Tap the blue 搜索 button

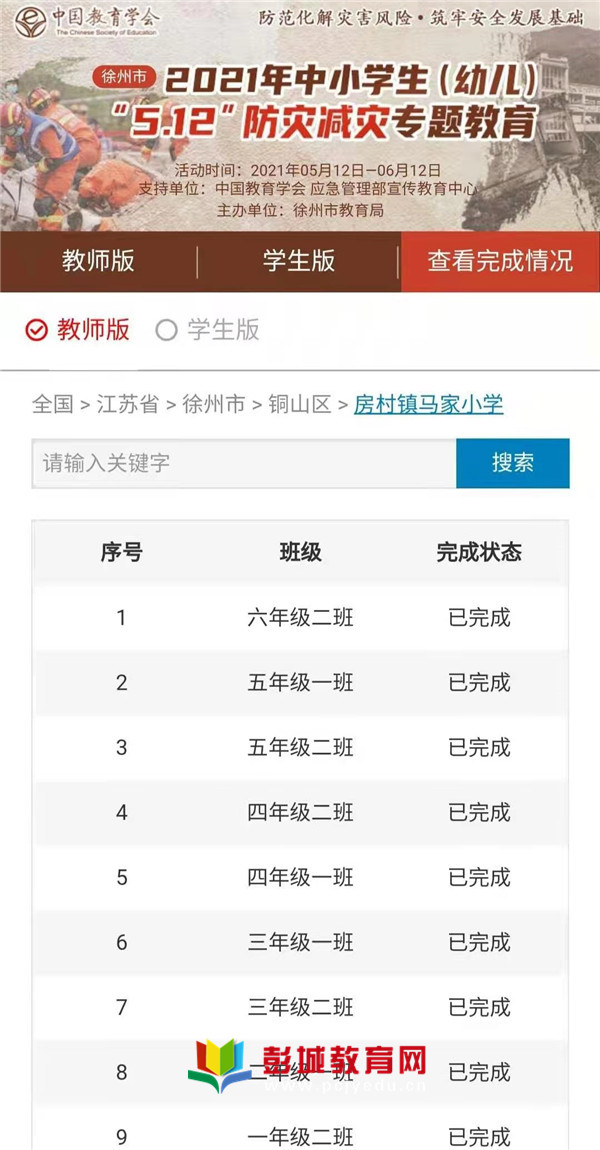point(513,463)
